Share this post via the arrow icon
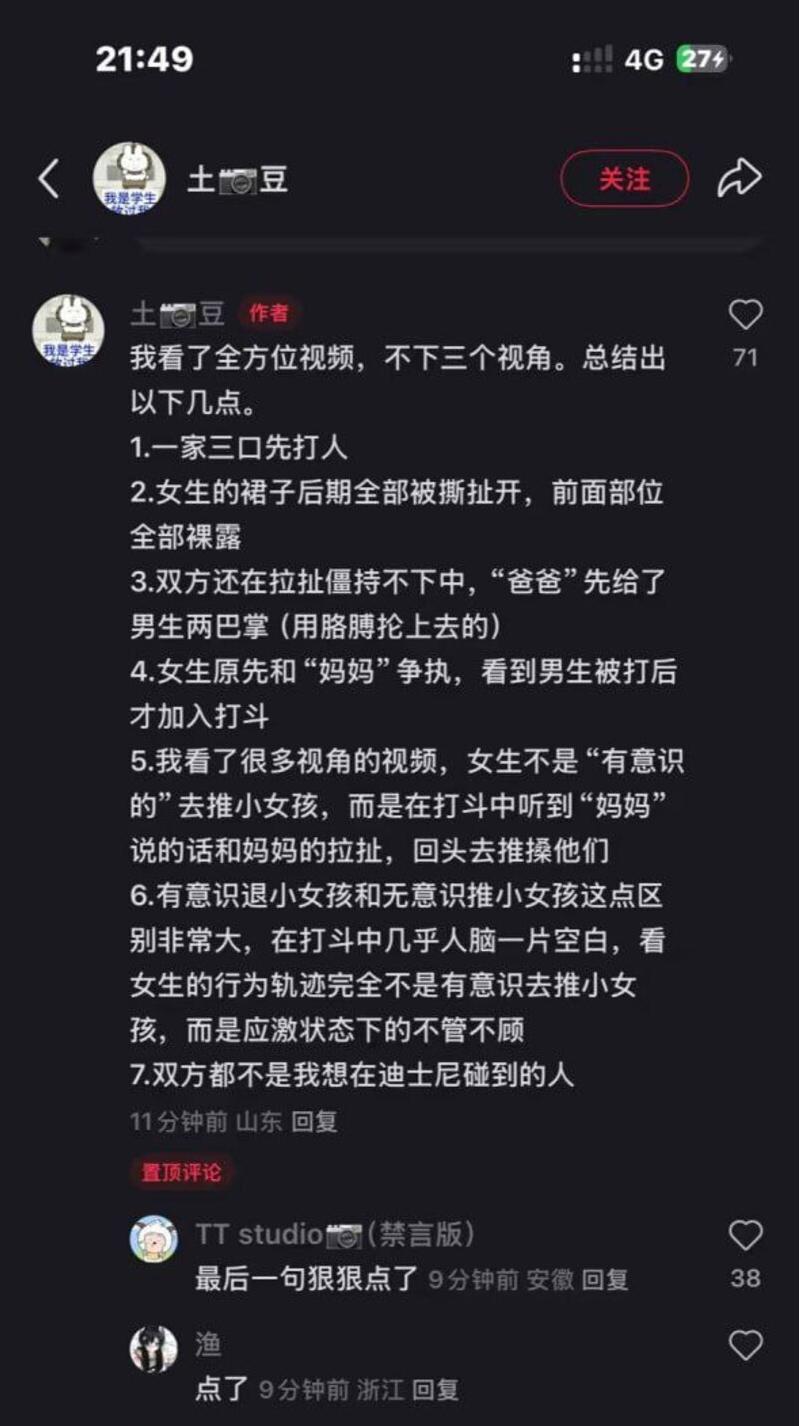 tap(739, 179)
